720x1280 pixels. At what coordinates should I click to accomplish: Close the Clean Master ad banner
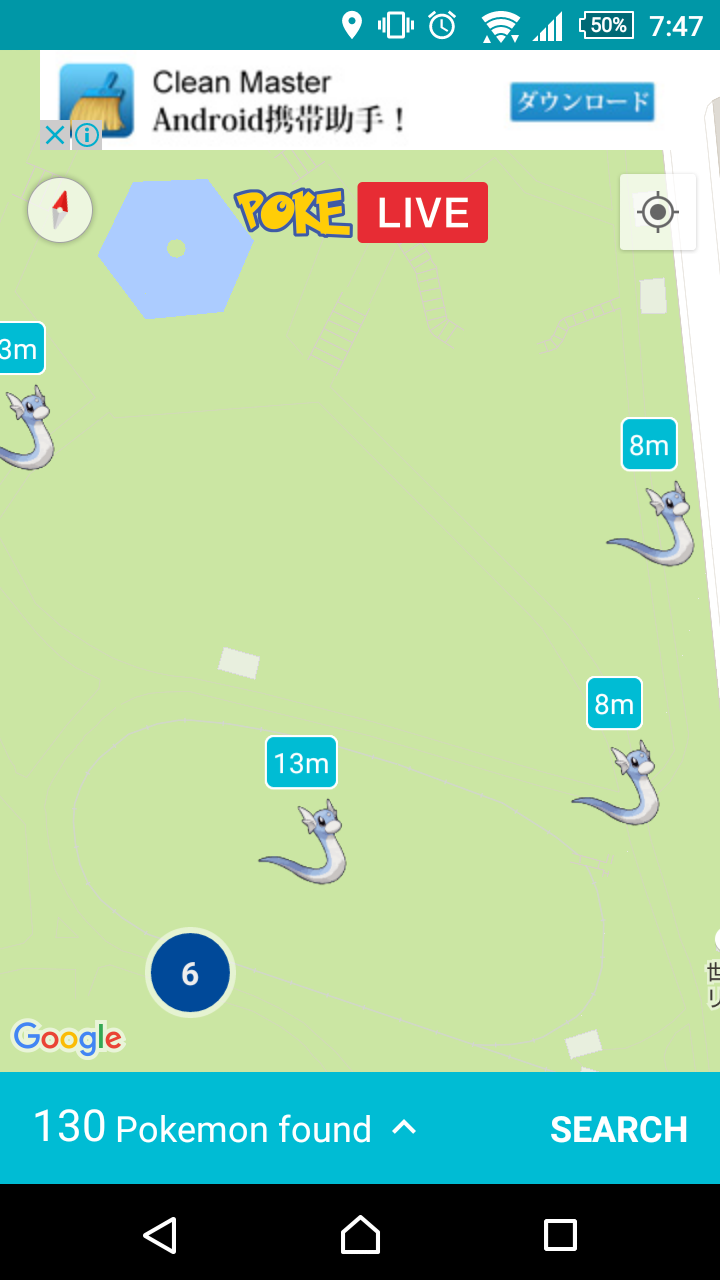click(55, 135)
